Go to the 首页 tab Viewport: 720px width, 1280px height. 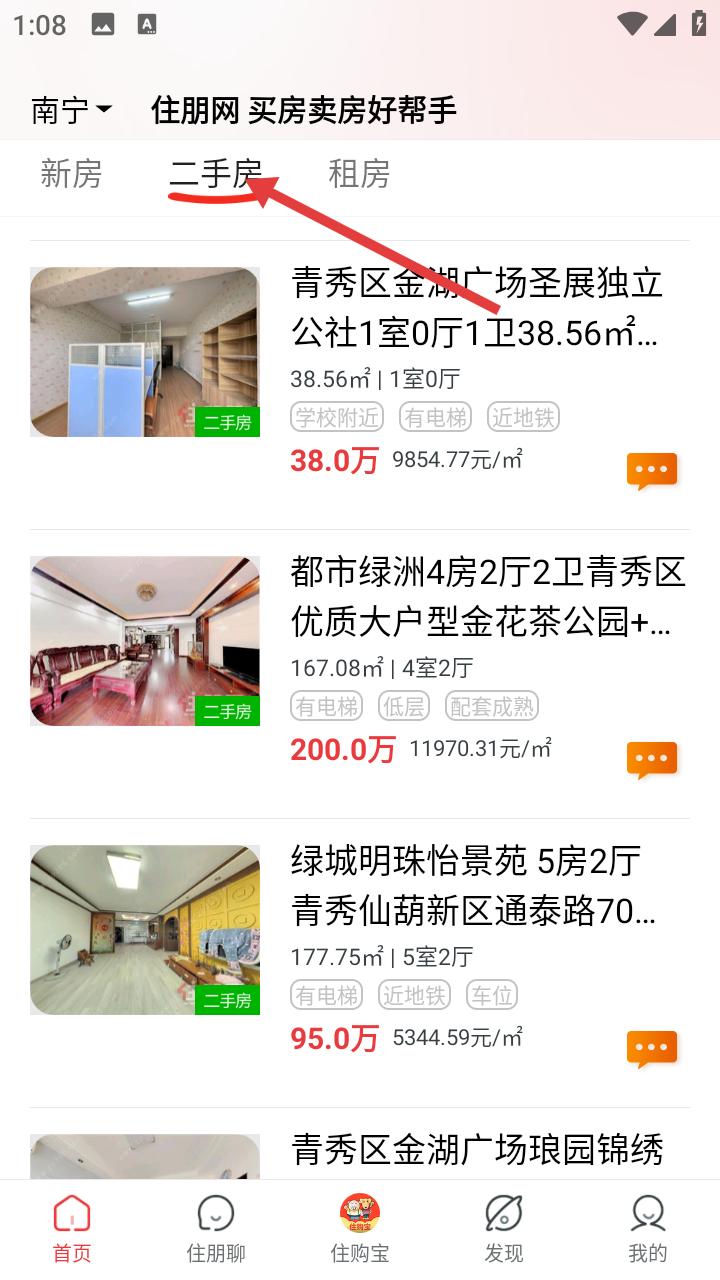[x=72, y=1230]
